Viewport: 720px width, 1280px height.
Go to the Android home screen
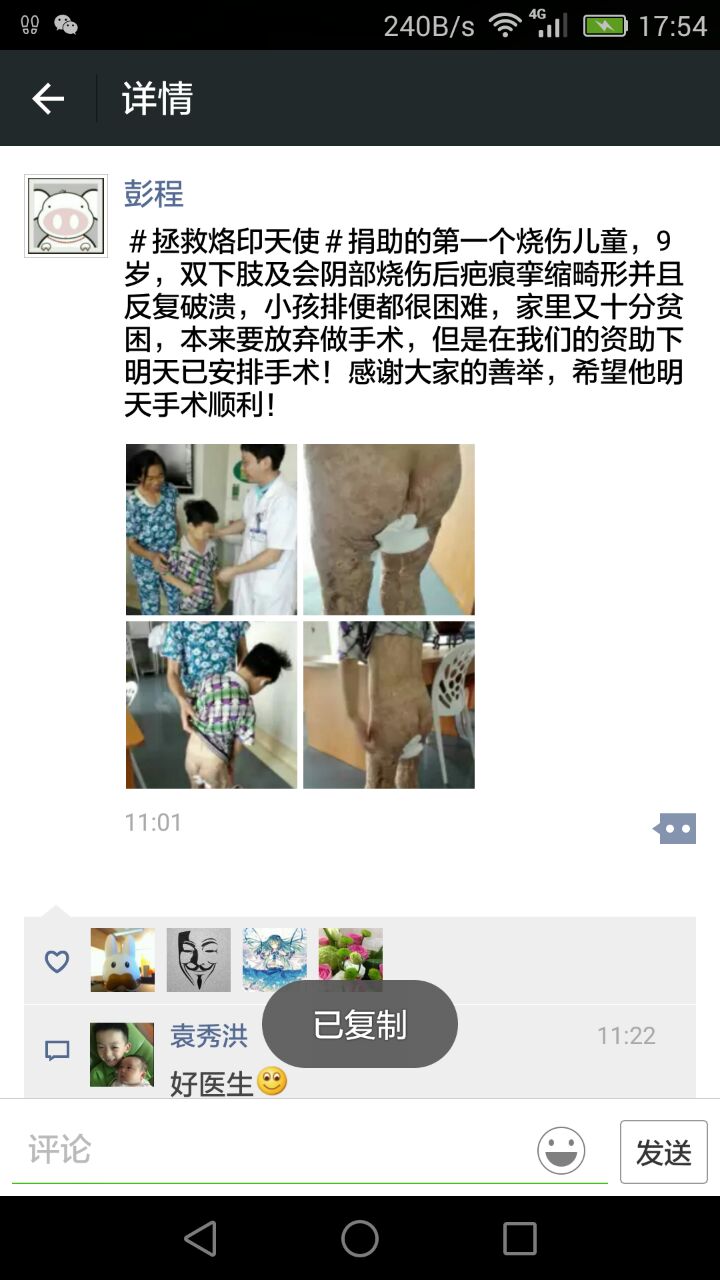(x=360, y=1239)
